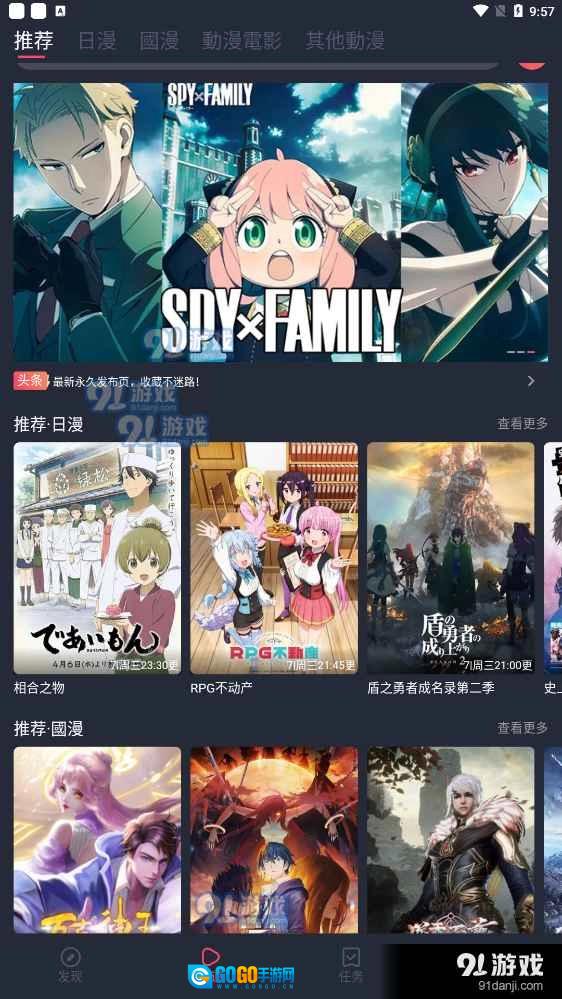Open the 任务 bottom tab

pyautogui.click(x=350, y=965)
